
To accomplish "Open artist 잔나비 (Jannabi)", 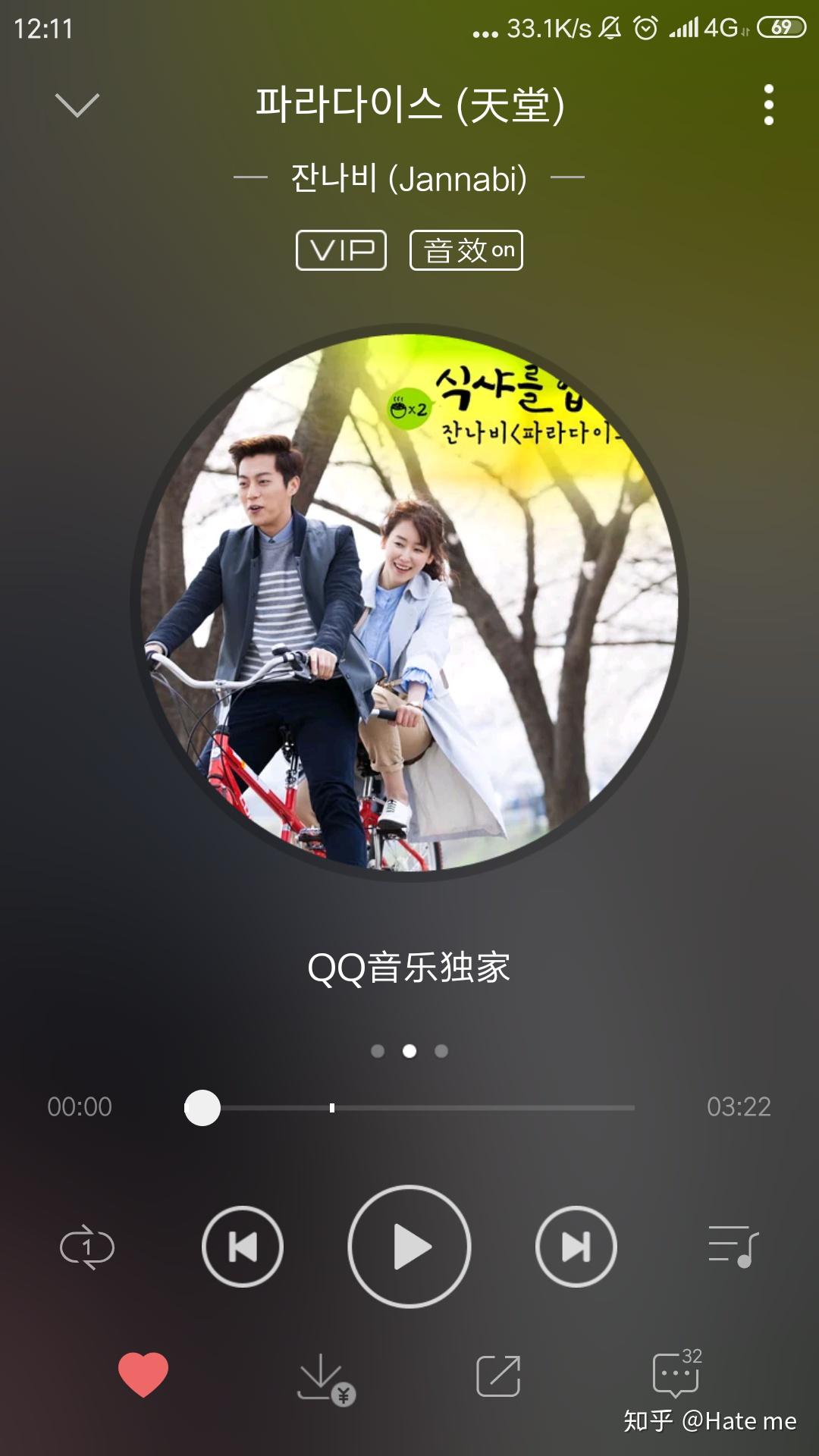I will point(409,178).
